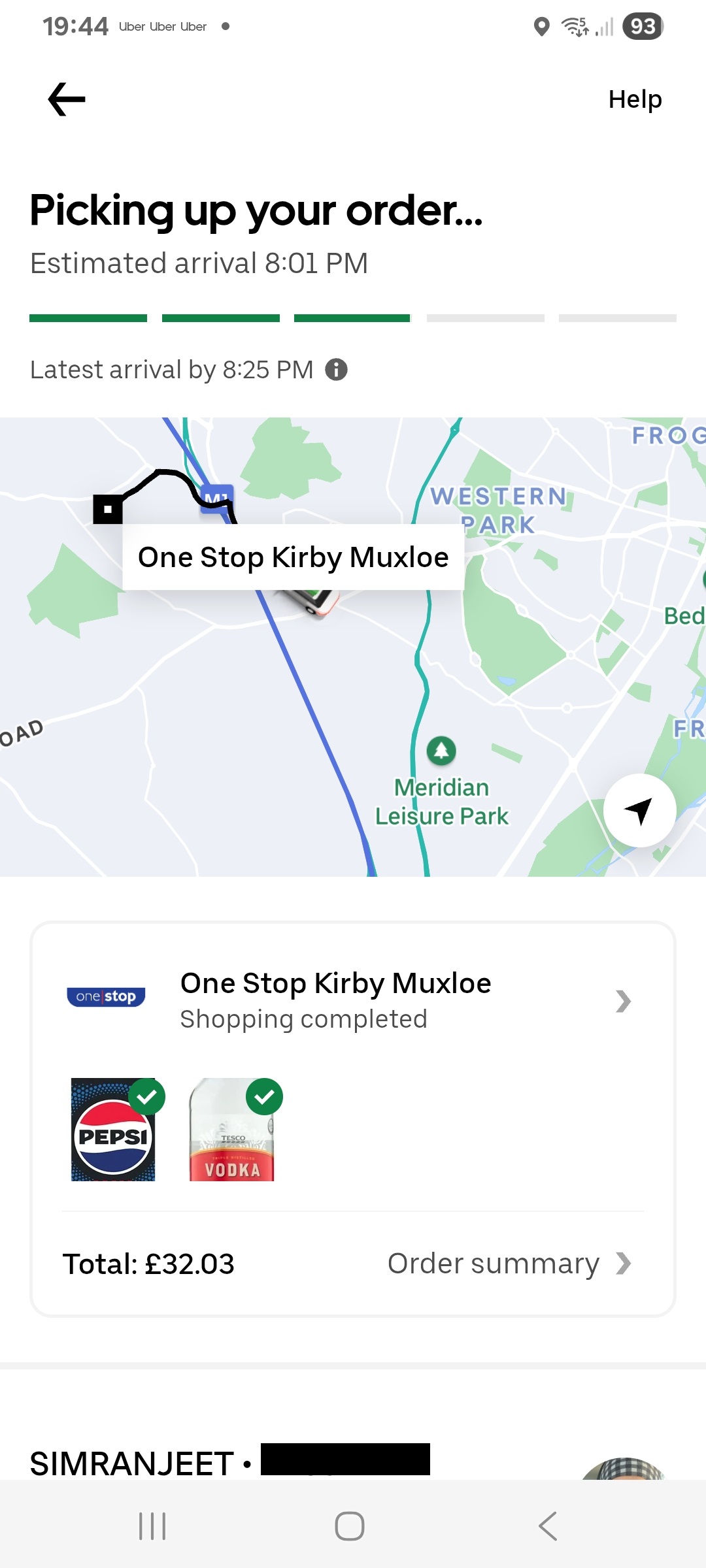Screen dimensions: 706x1568
Task: Open latest arrival info icon
Action: coord(336,370)
